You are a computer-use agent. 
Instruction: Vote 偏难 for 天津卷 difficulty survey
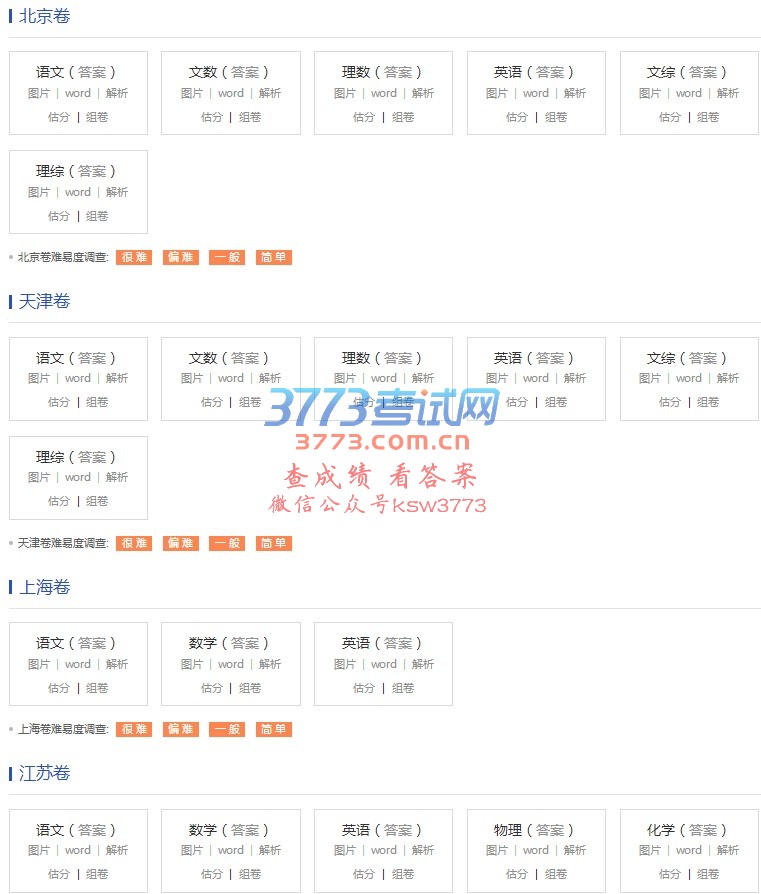[180, 543]
